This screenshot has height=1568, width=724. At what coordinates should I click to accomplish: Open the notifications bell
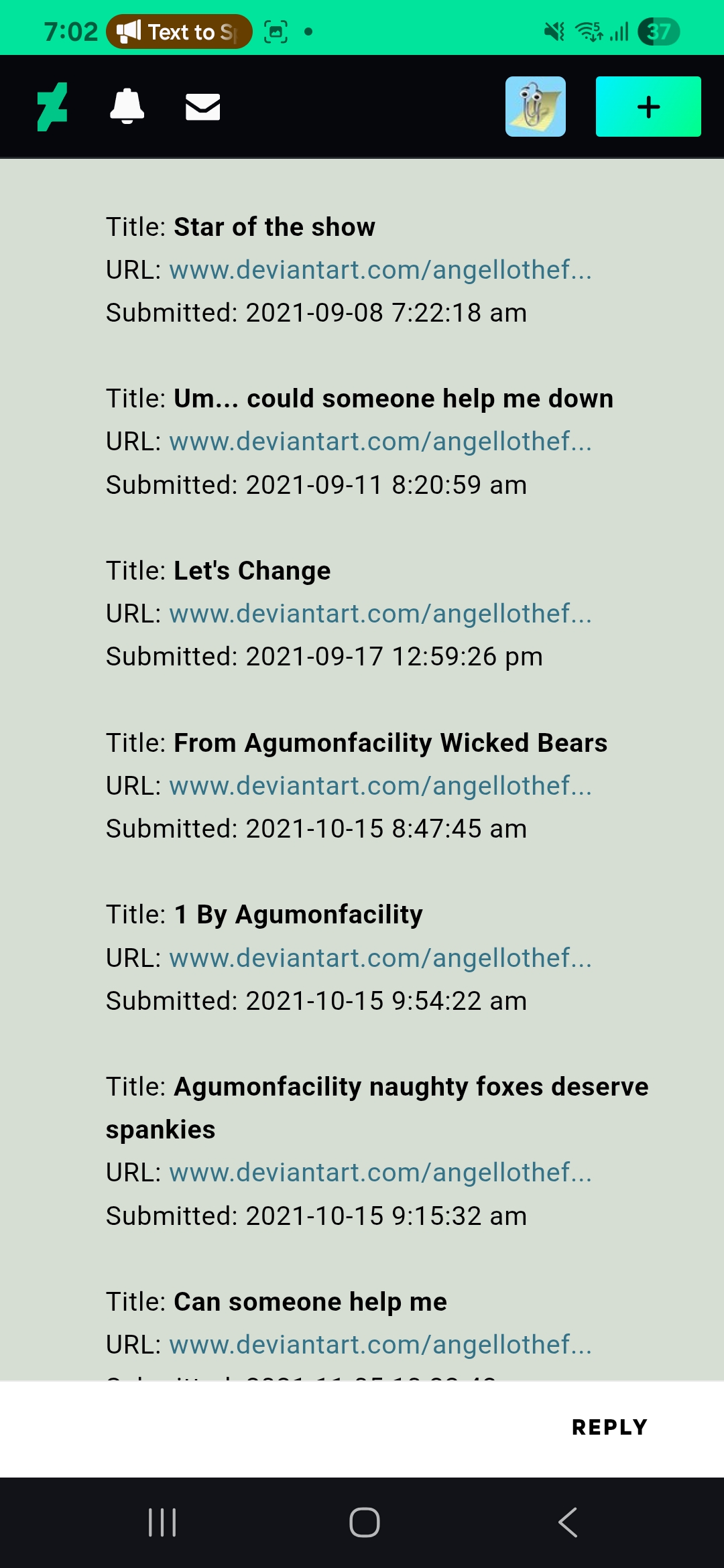127,107
